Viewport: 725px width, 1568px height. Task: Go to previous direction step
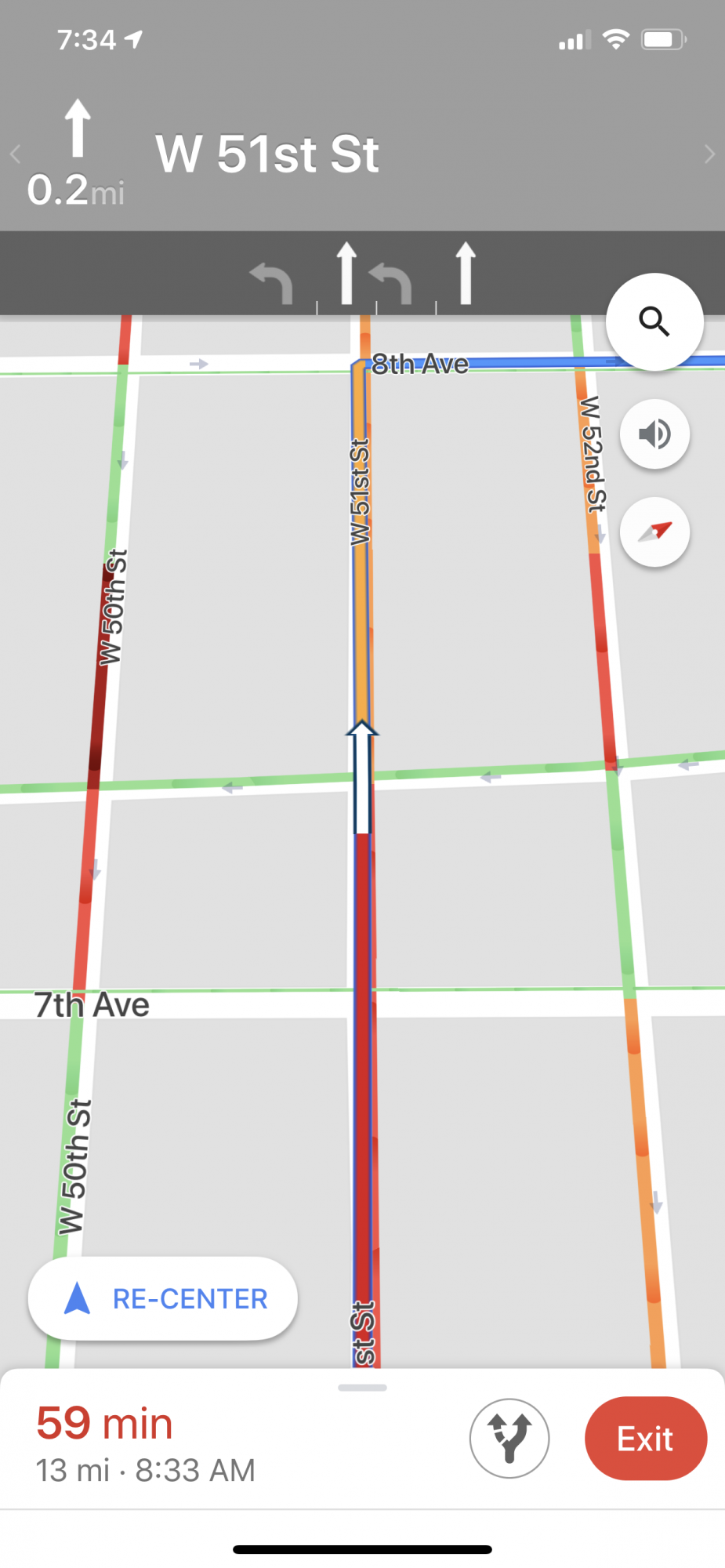click(x=15, y=154)
